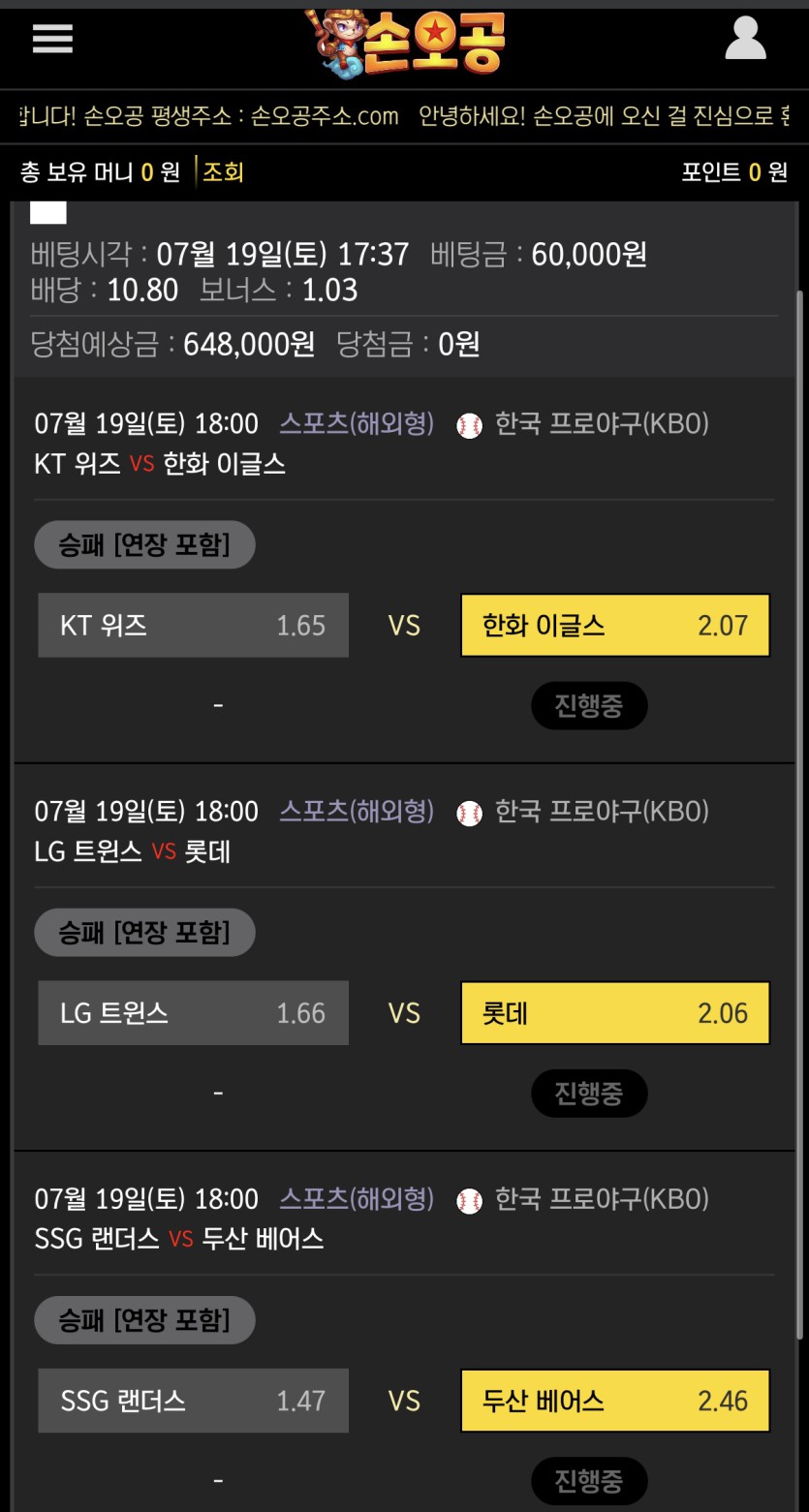Select the SSG 랜더스 1.47 odds
The image size is (809, 1512).
(x=193, y=1401)
